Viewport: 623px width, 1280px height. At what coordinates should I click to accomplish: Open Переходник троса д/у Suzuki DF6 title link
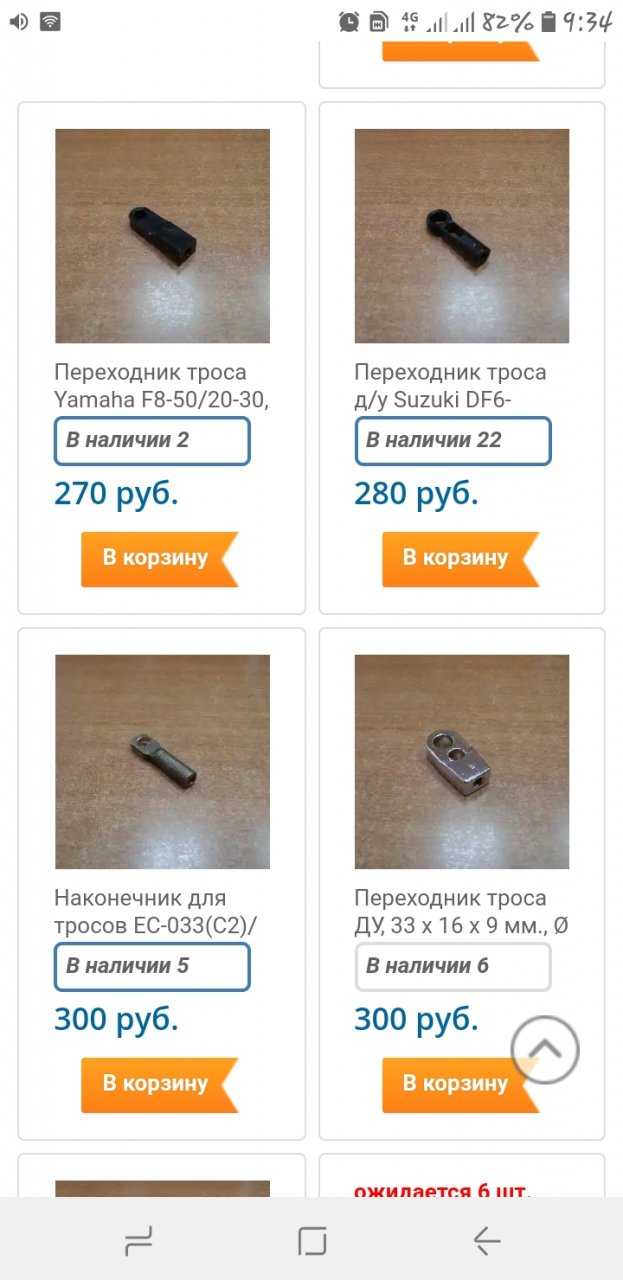coord(450,386)
